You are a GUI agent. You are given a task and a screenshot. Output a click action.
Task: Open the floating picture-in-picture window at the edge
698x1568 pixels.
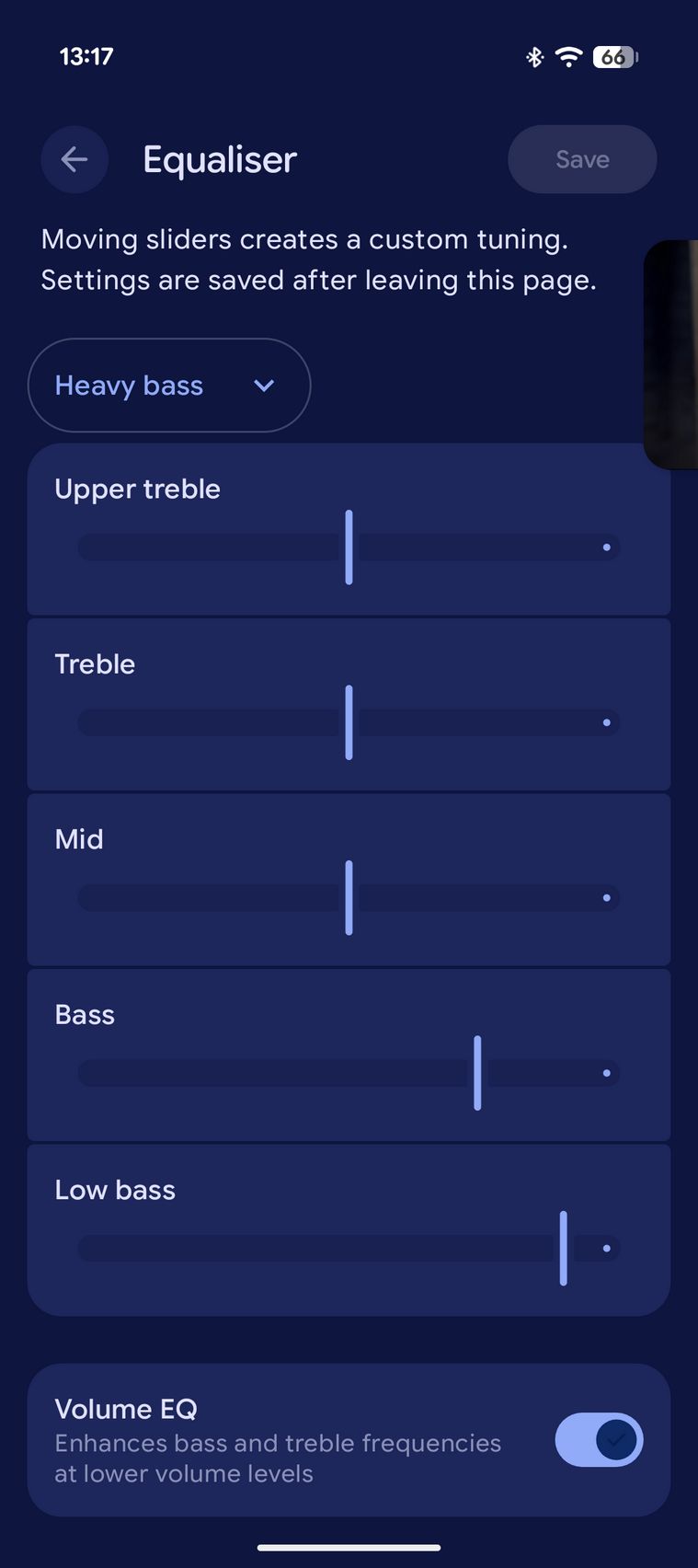point(673,354)
